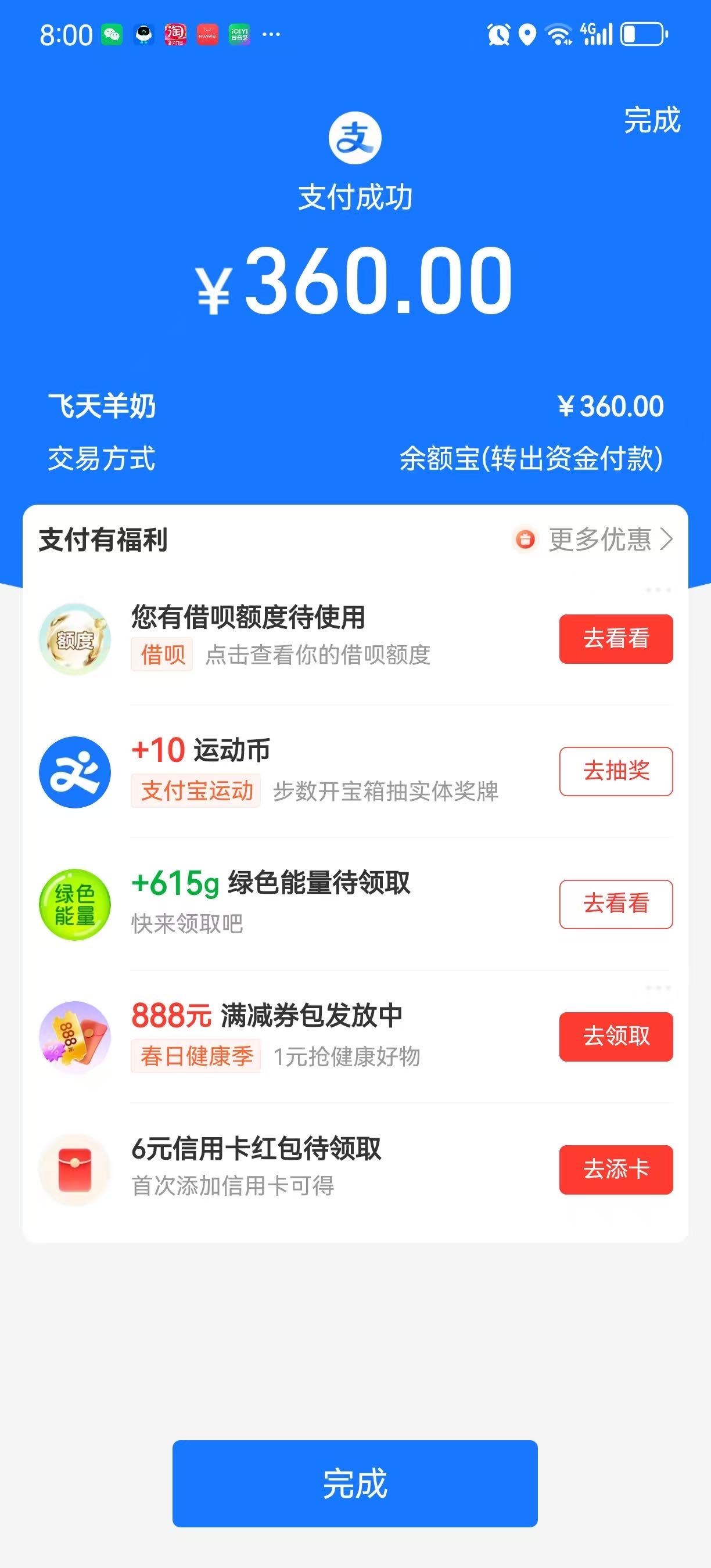This screenshot has width=711, height=1568.
Task: Tap 去看看 for 绿色能量
Action: point(615,904)
